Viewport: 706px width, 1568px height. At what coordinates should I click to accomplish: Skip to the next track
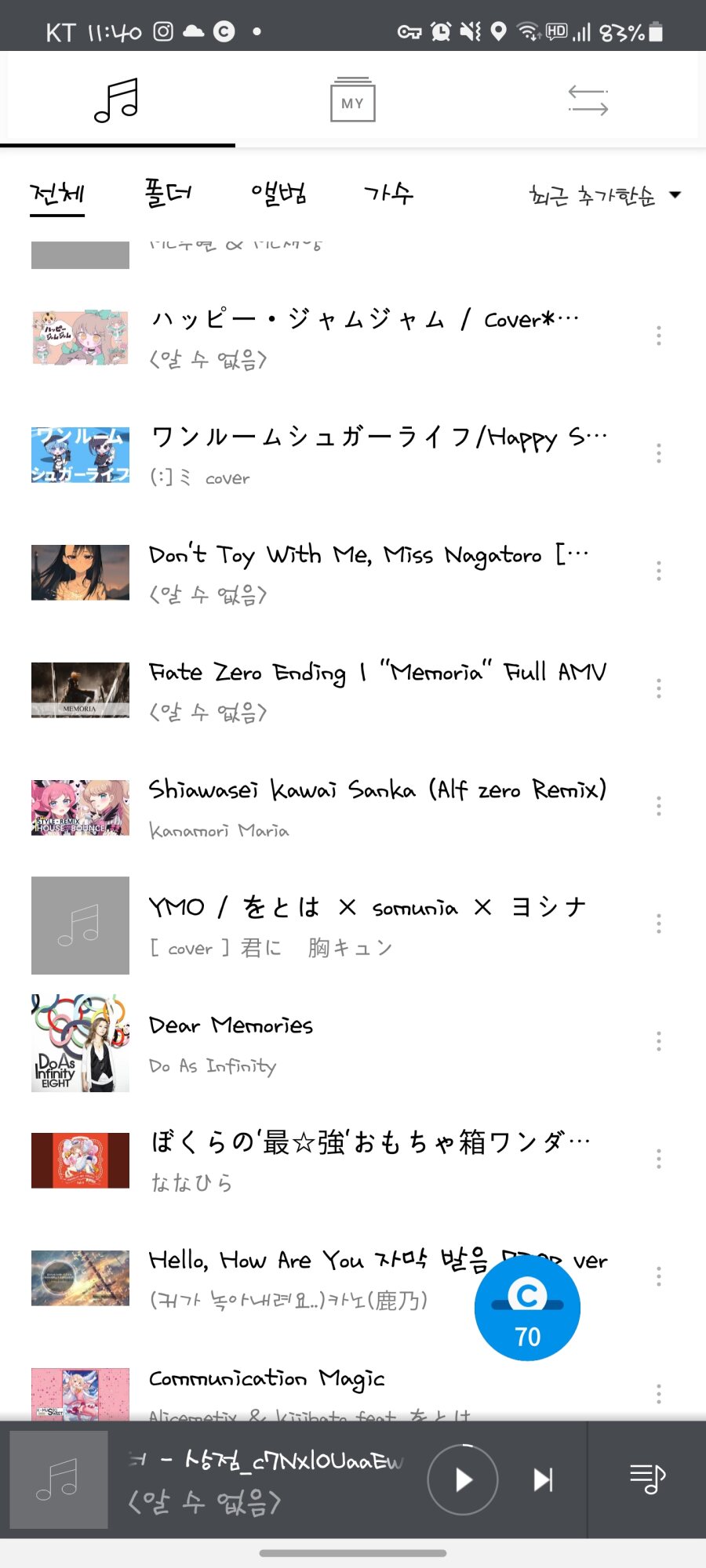(x=543, y=1479)
